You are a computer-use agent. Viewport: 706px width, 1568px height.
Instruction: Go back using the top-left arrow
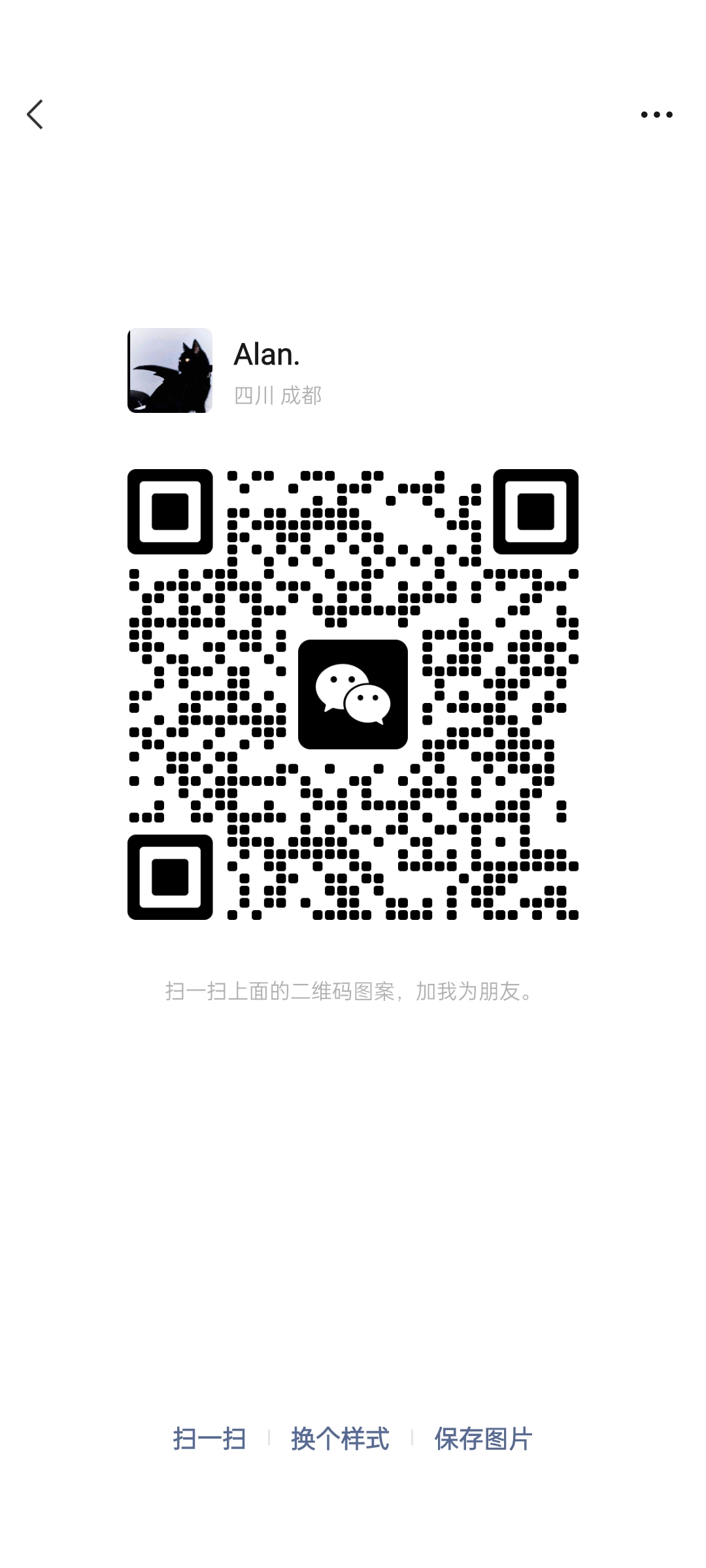(x=35, y=114)
